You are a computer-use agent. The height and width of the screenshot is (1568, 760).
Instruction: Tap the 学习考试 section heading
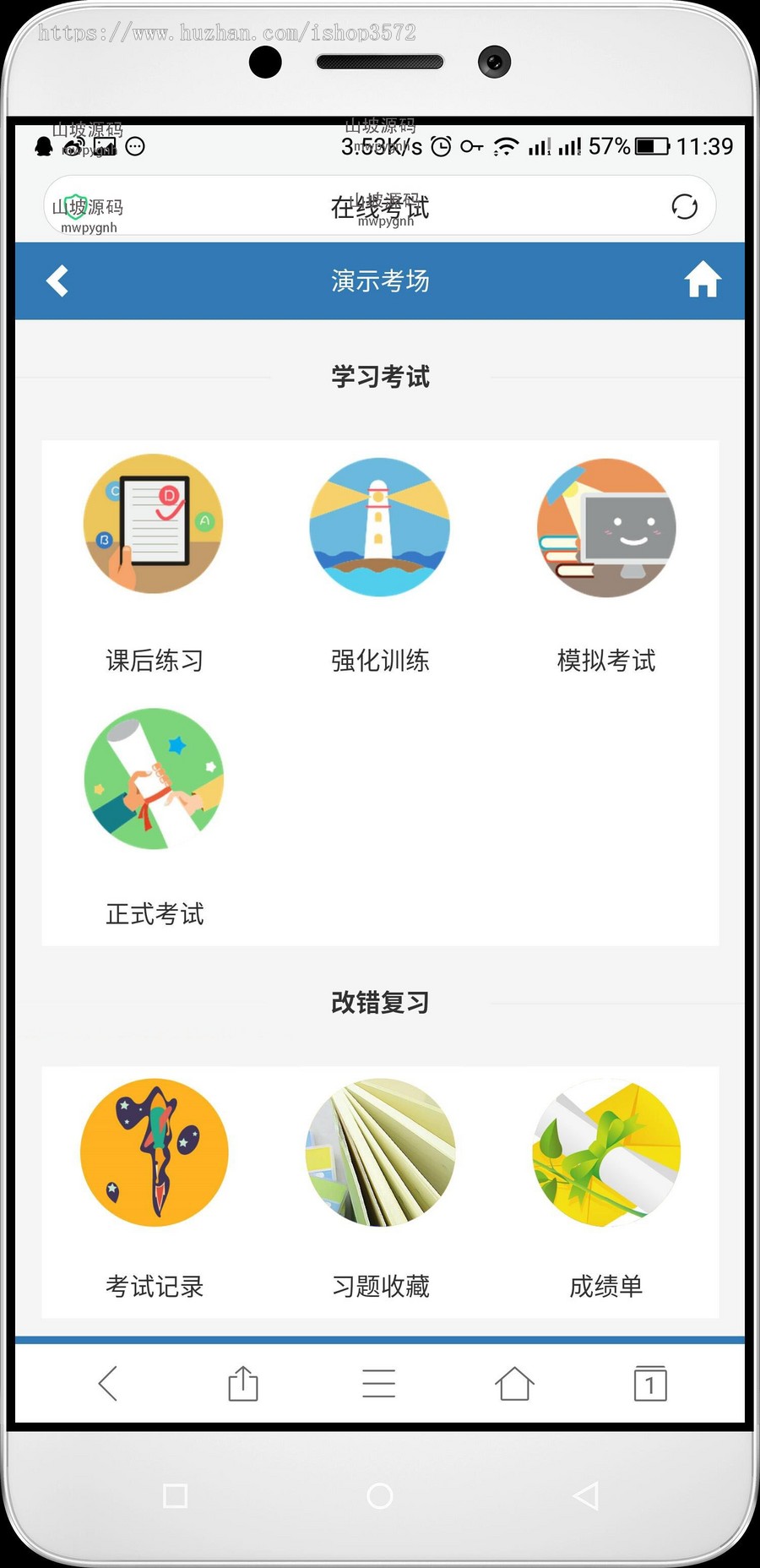coord(380,377)
